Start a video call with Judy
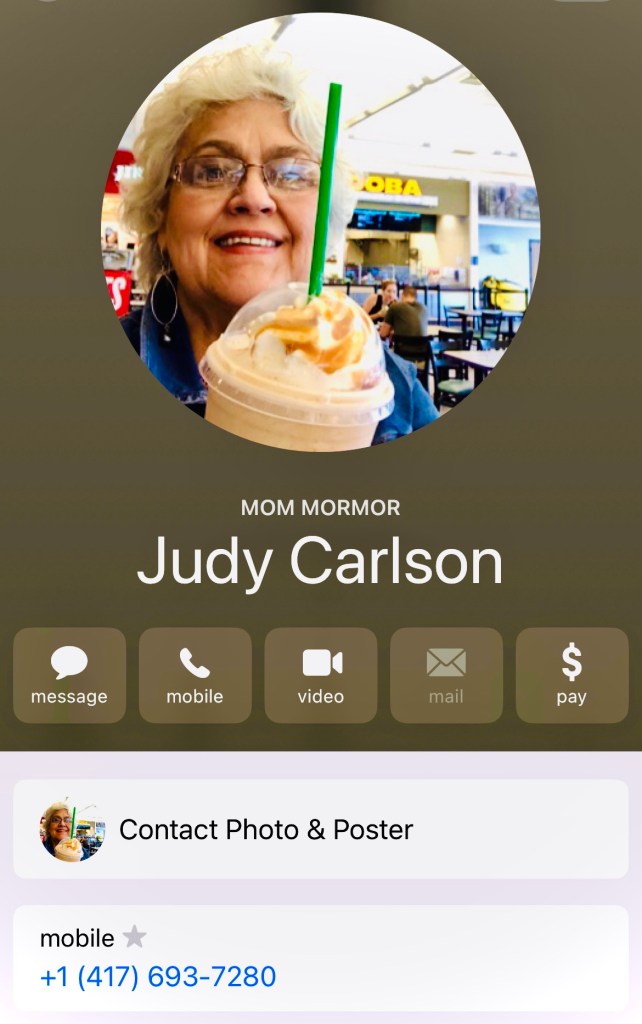The width and height of the screenshot is (642, 1024). [321, 675]
